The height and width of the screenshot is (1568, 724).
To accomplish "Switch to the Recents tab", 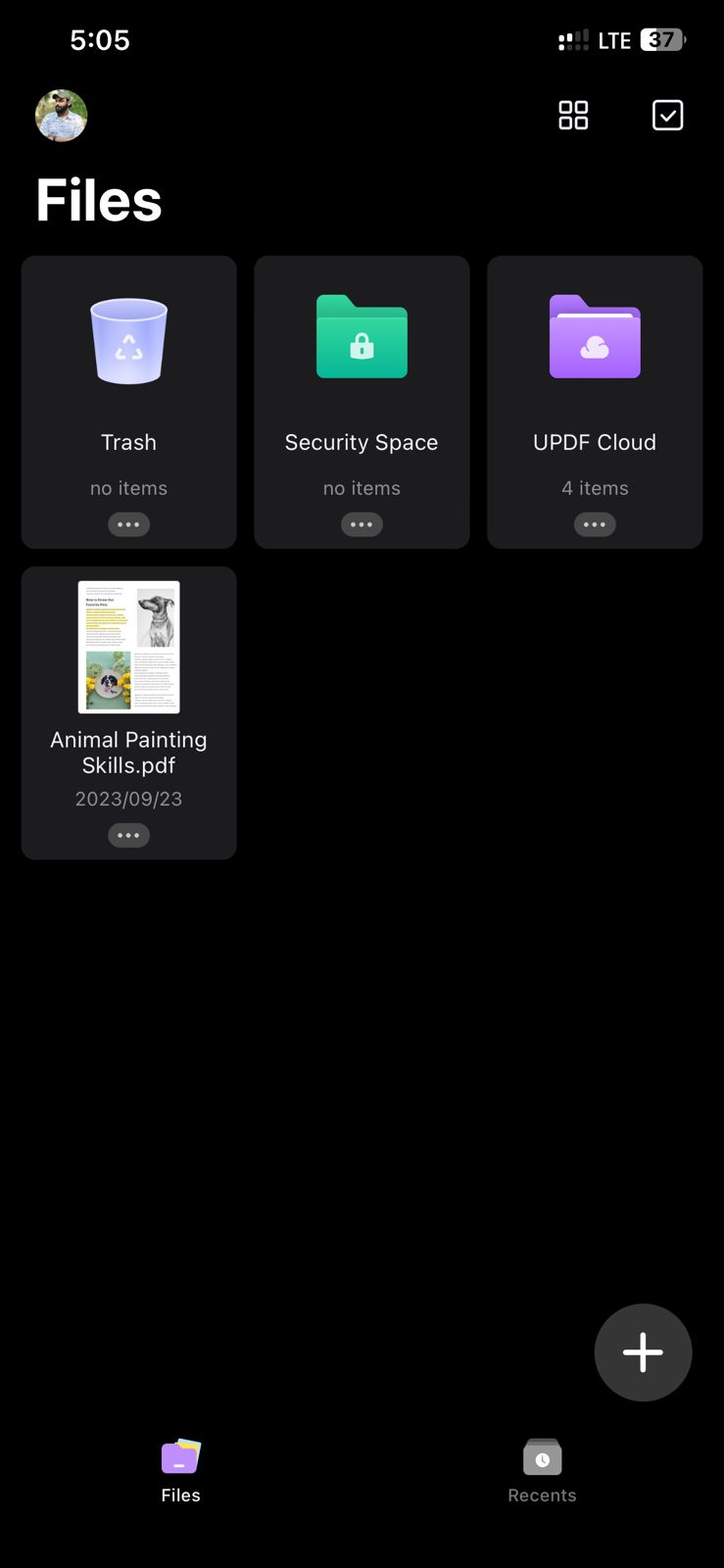I will 541,1470.
